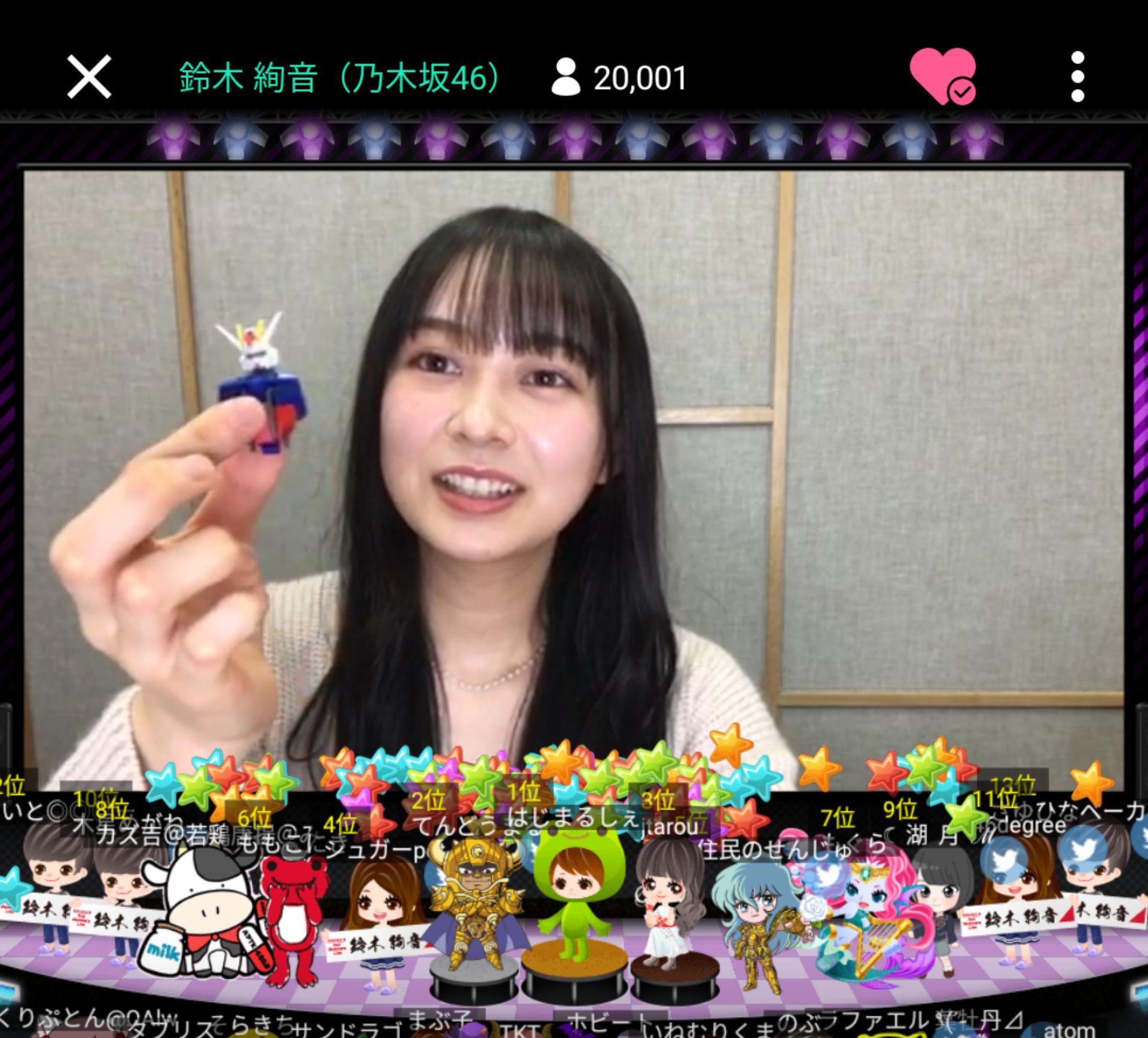
Task: Open the three-dot overflow menu
Action: pyautogui.click(x=1077, y=77)
